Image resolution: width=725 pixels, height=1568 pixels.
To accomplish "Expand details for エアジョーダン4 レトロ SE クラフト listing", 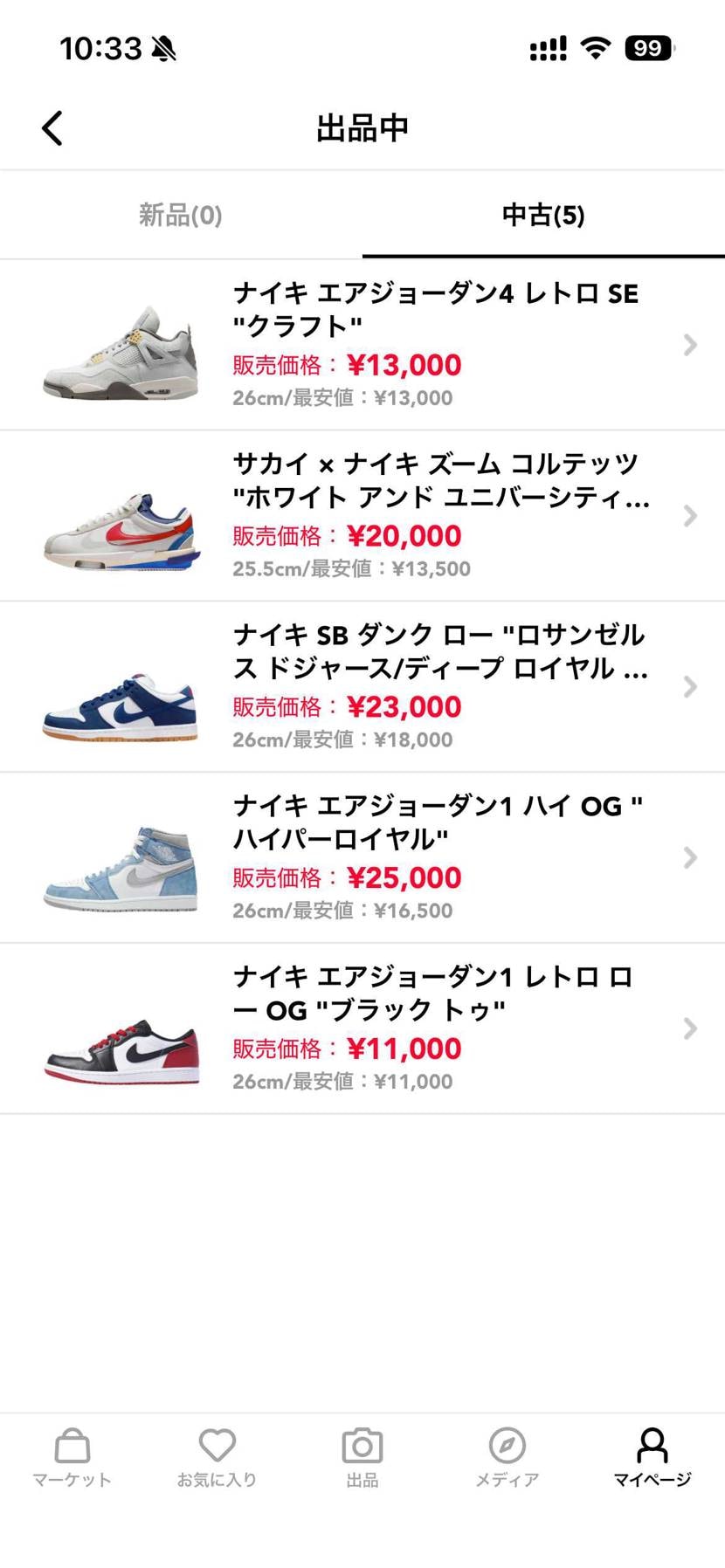I will (690, 346).
